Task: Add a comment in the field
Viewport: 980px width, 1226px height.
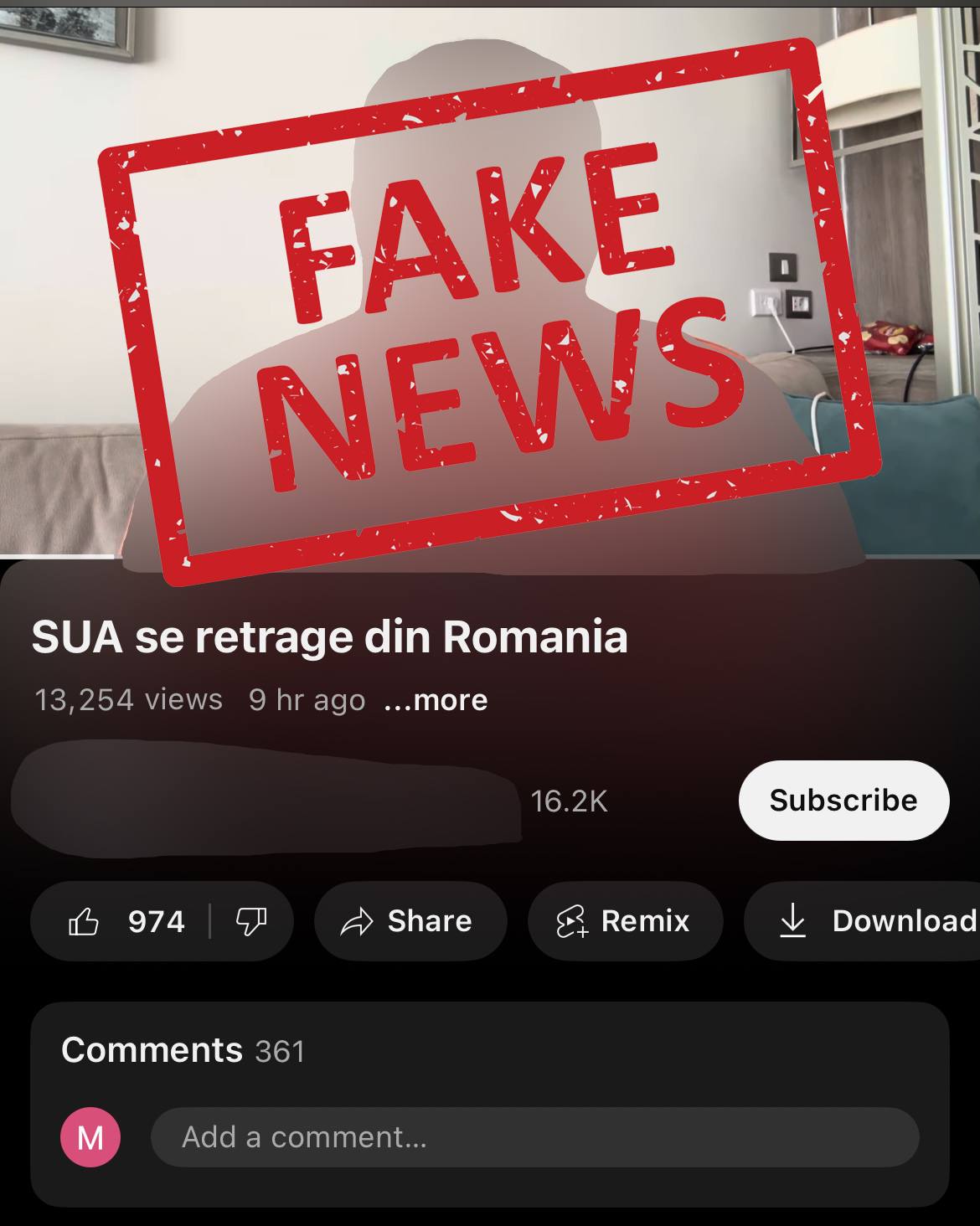Action: tap(534, 1137)
